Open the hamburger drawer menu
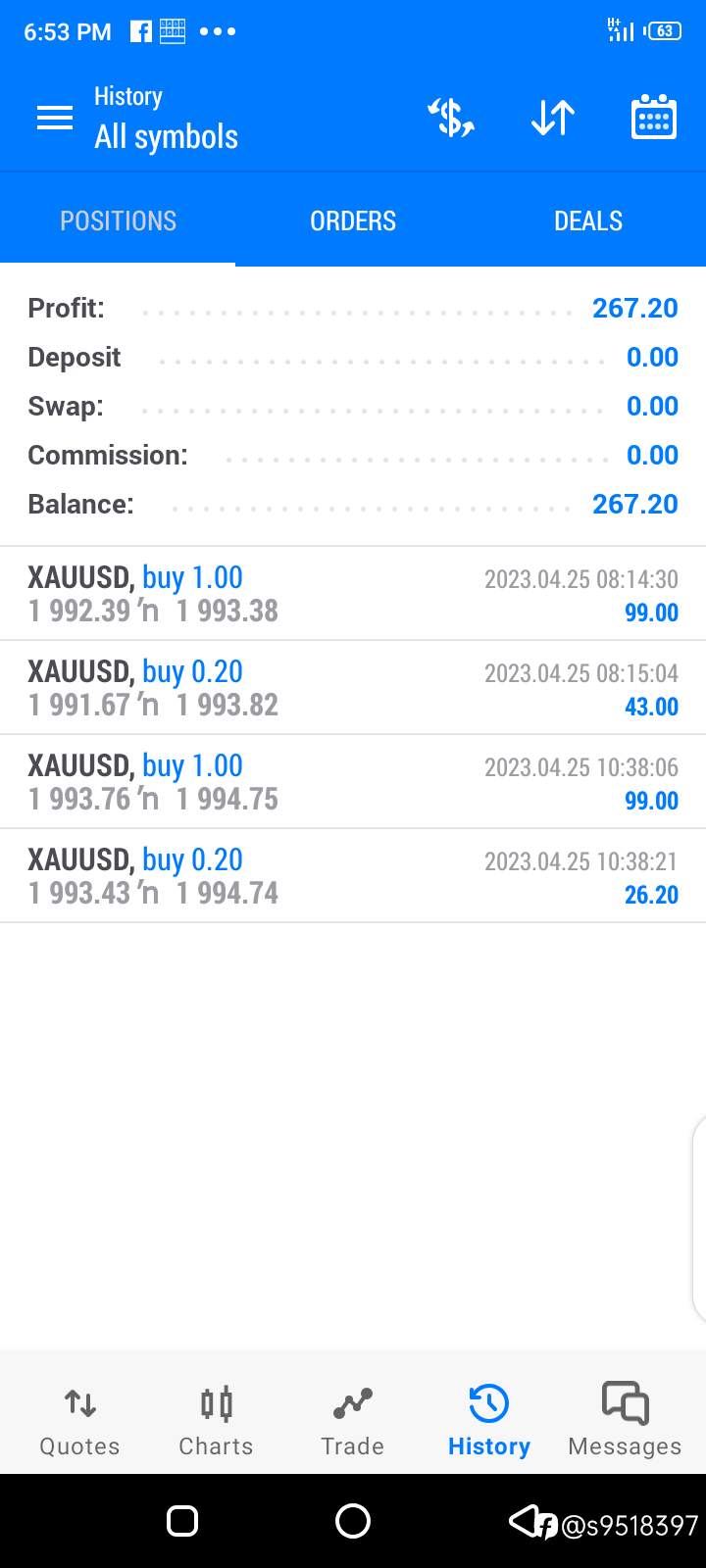 pyautogui.click(x=55, y=119)
